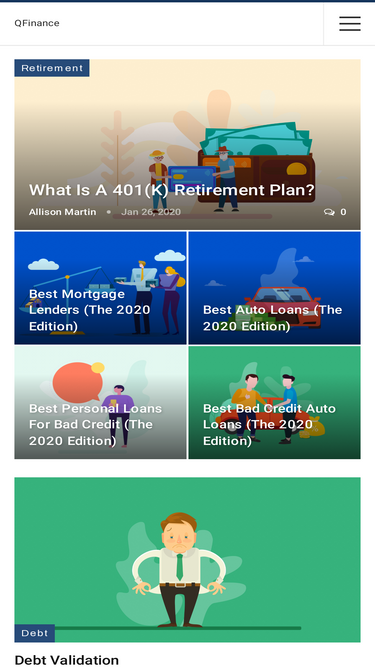Open Best Auto Loans 2020 article
The height and width of the screenshot is (667, 375).
[x=273, y=318]
